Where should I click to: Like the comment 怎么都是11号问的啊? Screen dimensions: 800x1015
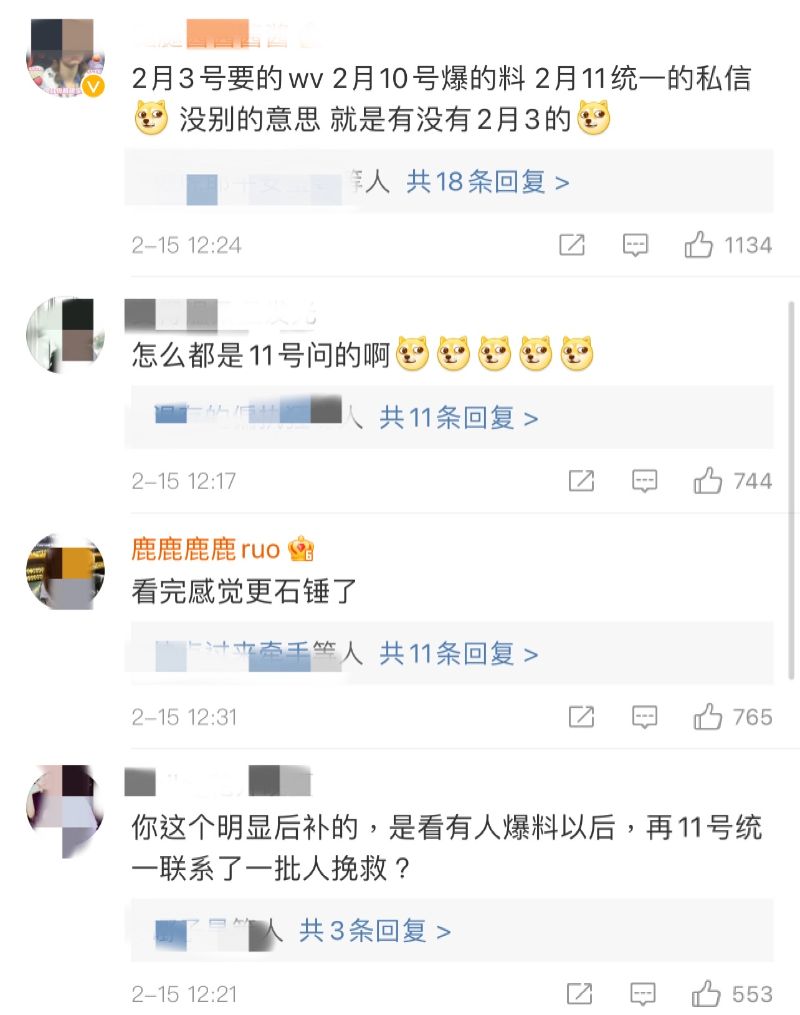tap(708, 481)
